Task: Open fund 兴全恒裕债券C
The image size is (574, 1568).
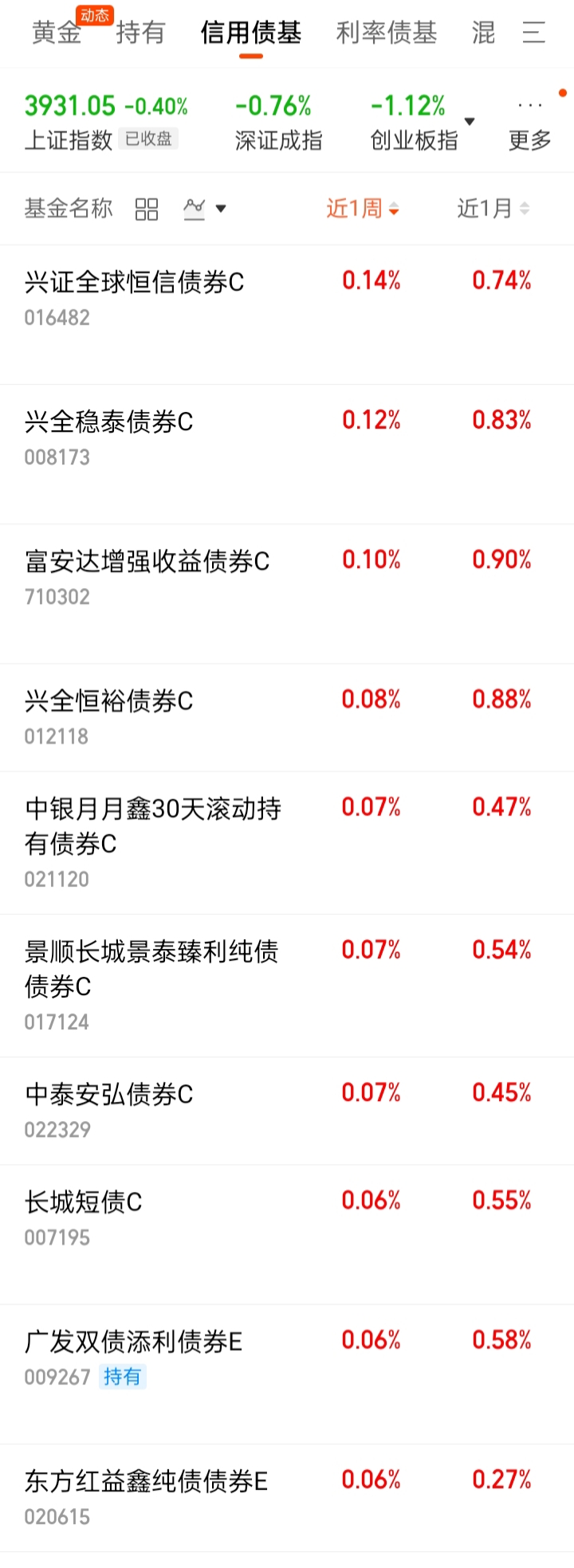Action: click(109, 701)
